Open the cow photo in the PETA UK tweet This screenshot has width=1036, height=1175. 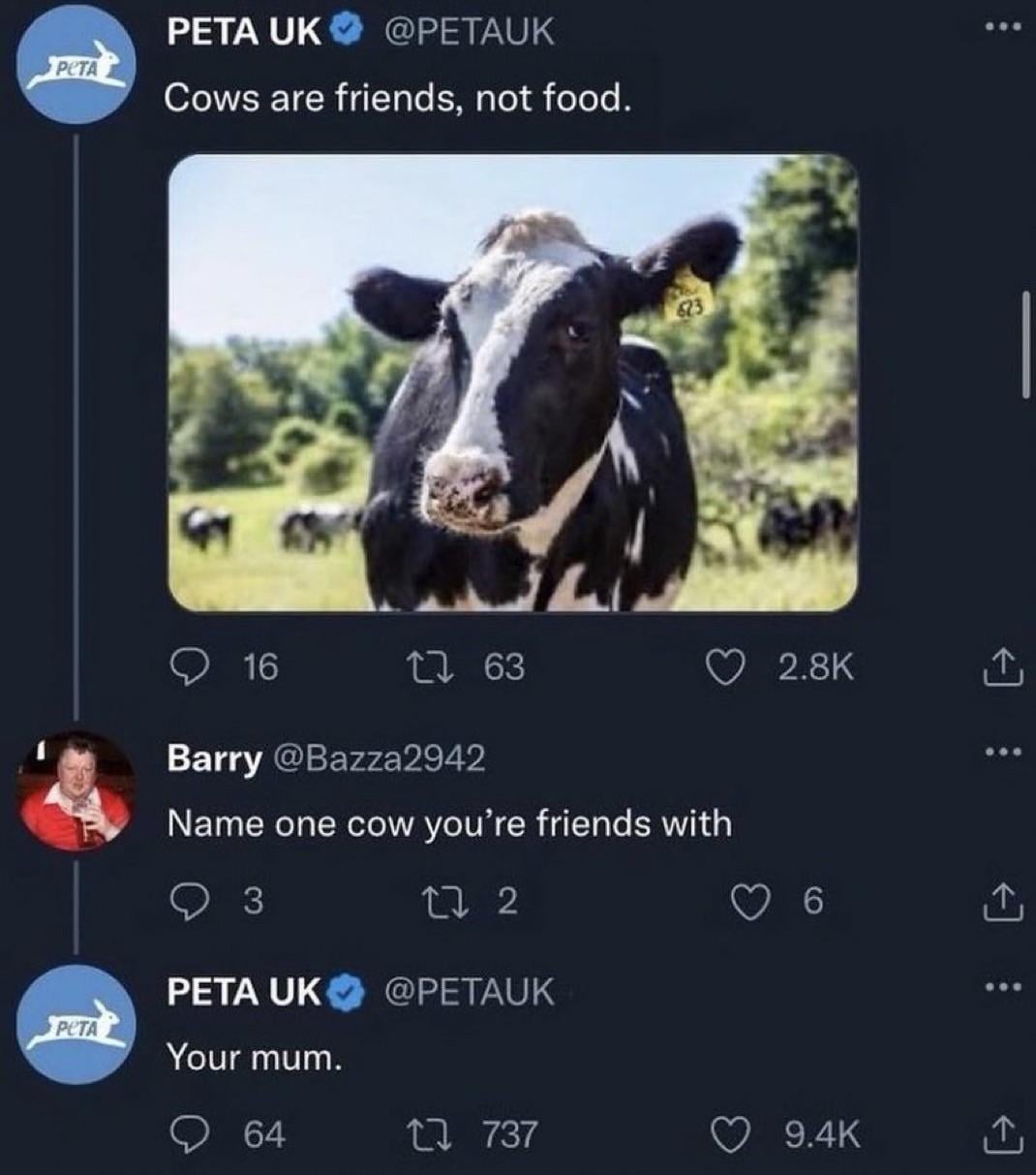(x=512, y=383)
